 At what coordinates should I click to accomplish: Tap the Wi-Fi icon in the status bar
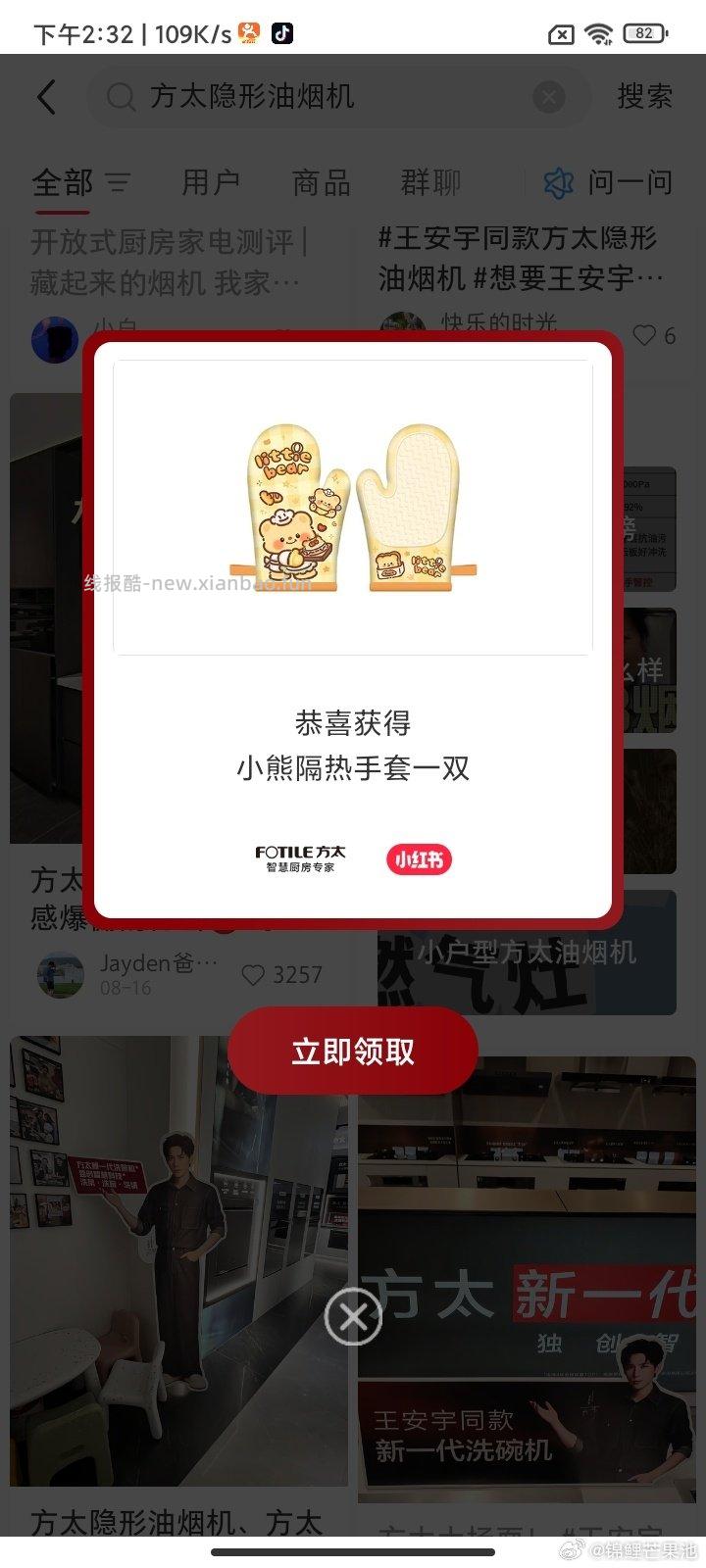point(600,32)
